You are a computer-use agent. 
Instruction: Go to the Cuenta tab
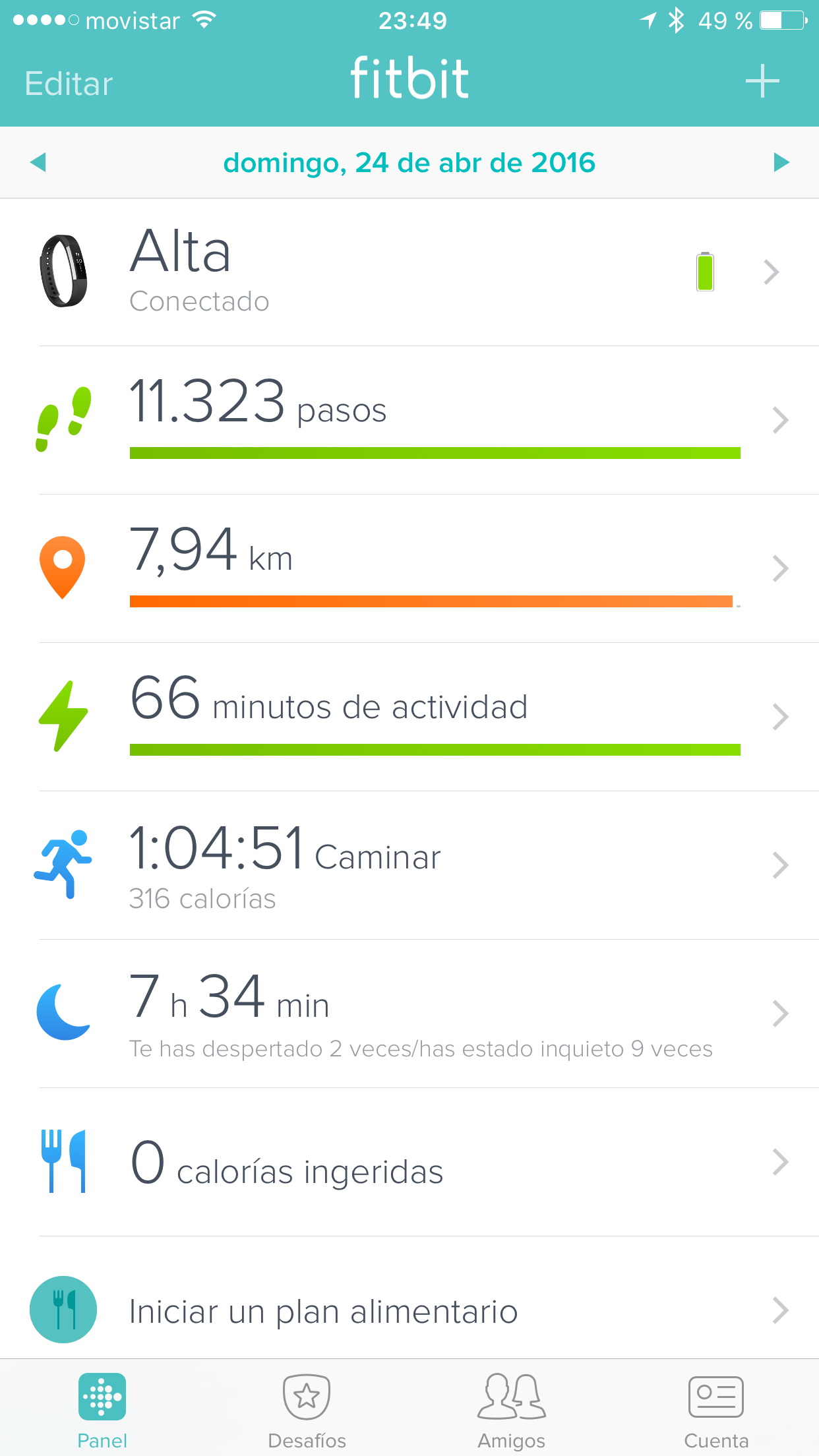coord(716,1409)
